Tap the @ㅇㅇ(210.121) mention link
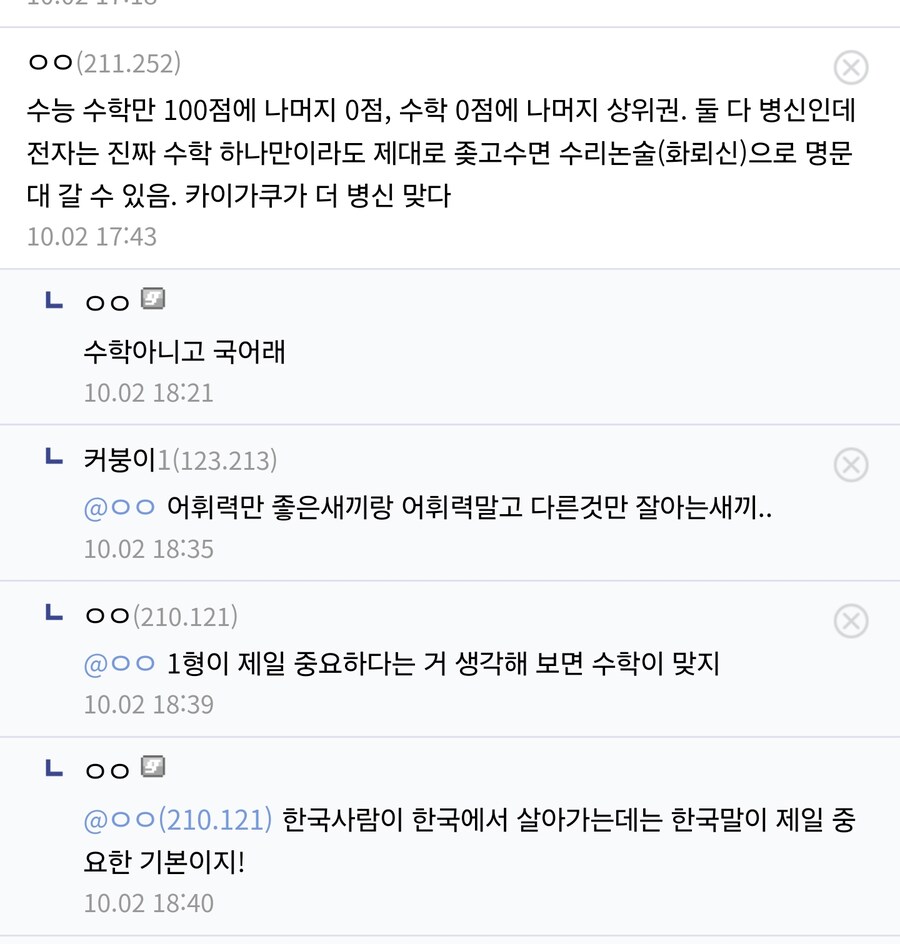 [178, 820]
